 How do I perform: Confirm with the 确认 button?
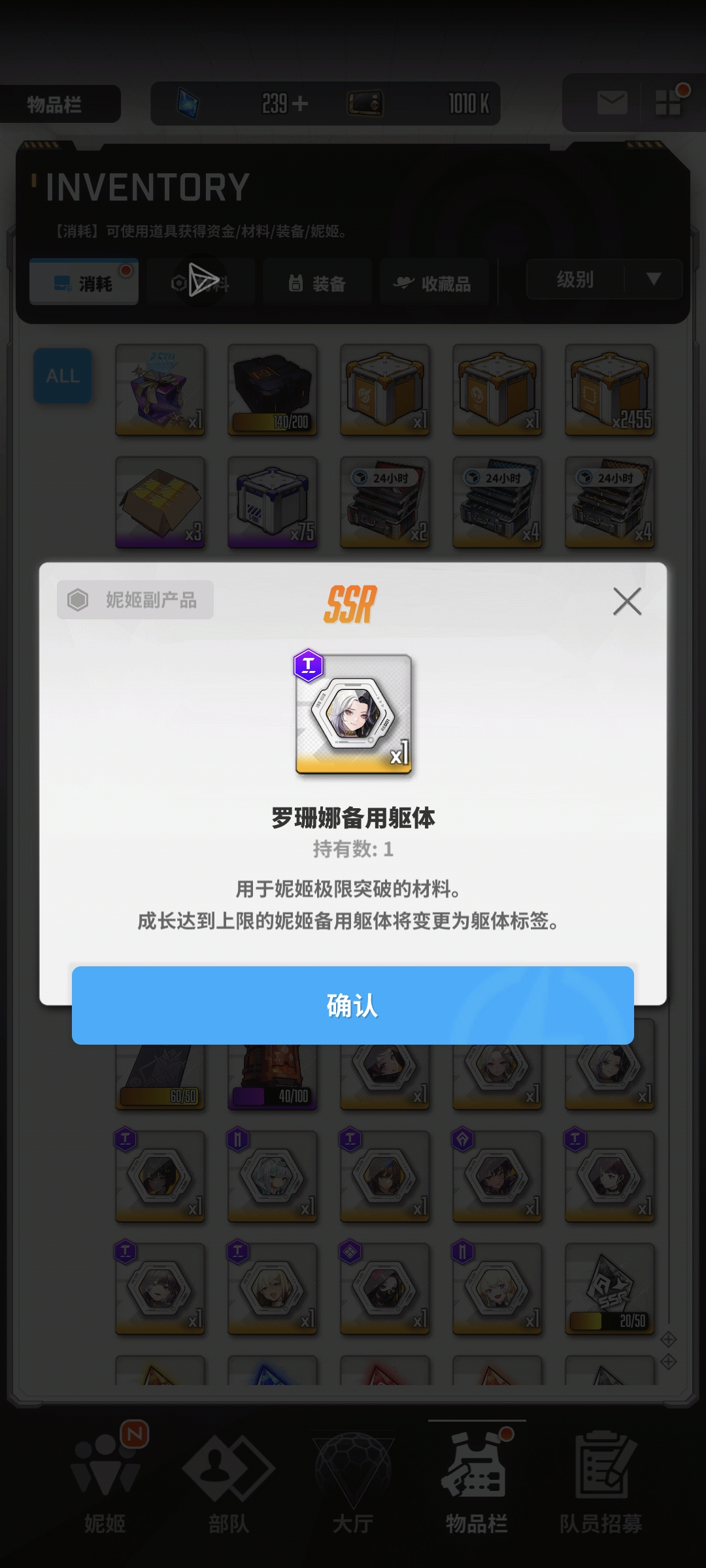coord(352,1005)
